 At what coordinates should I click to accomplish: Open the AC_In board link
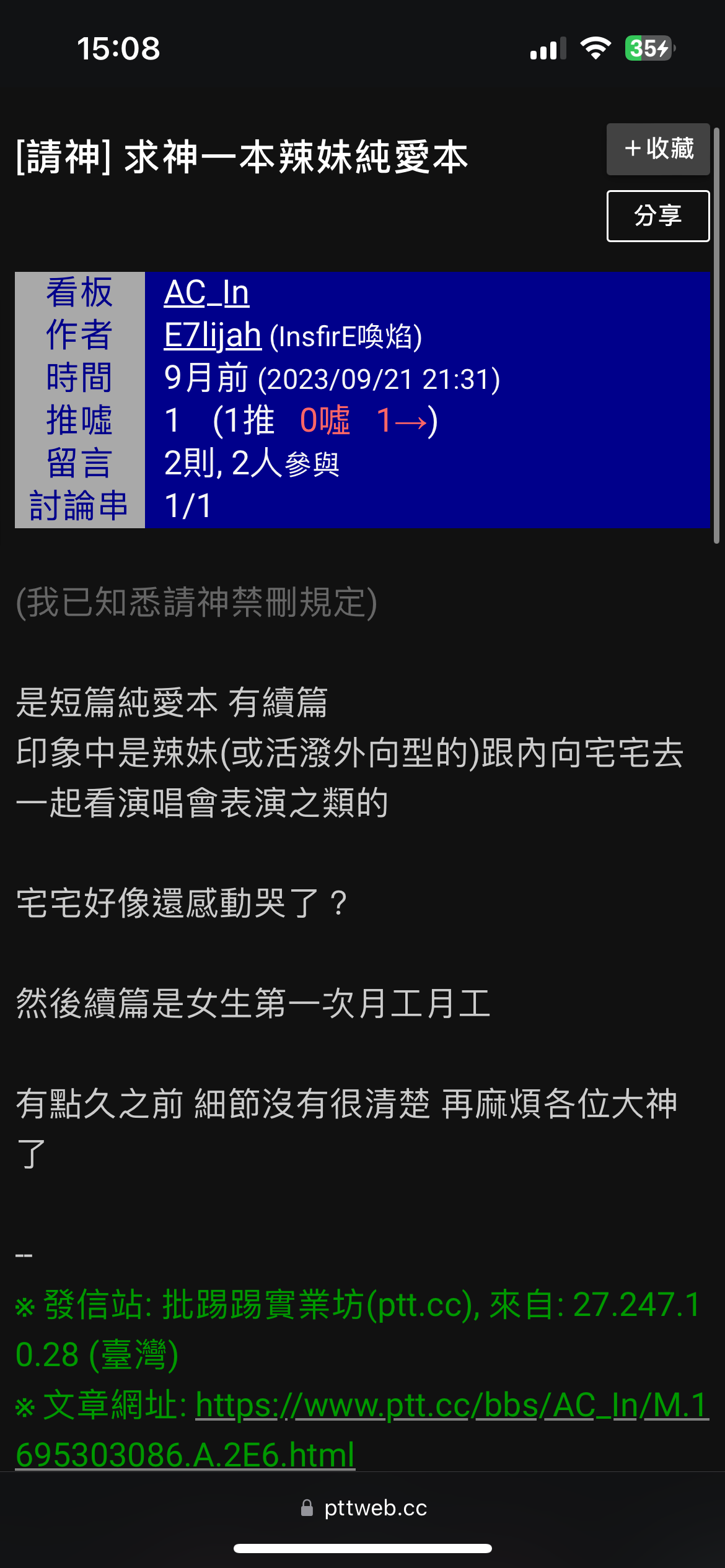pos(206,293)
